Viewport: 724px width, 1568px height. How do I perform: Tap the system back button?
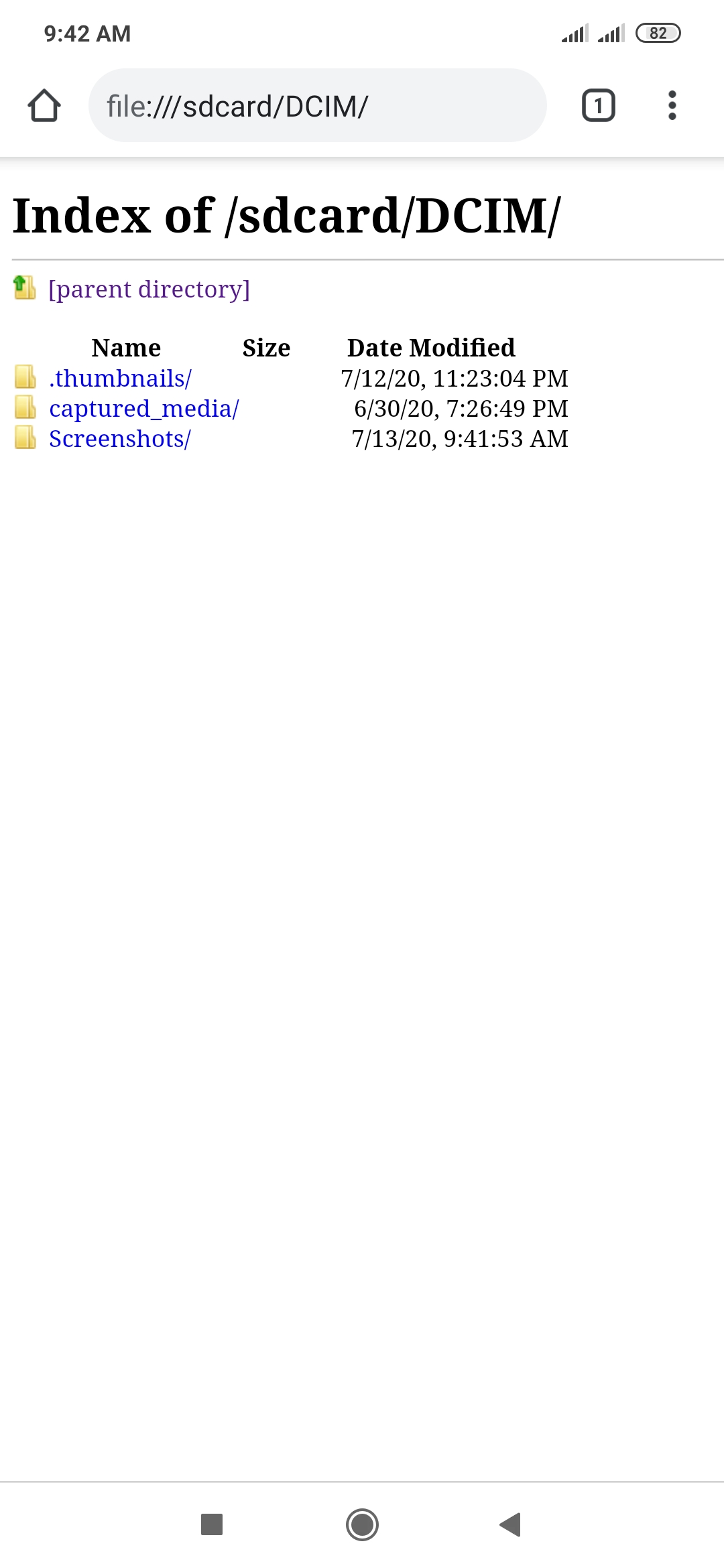[x=511, y=1524]
